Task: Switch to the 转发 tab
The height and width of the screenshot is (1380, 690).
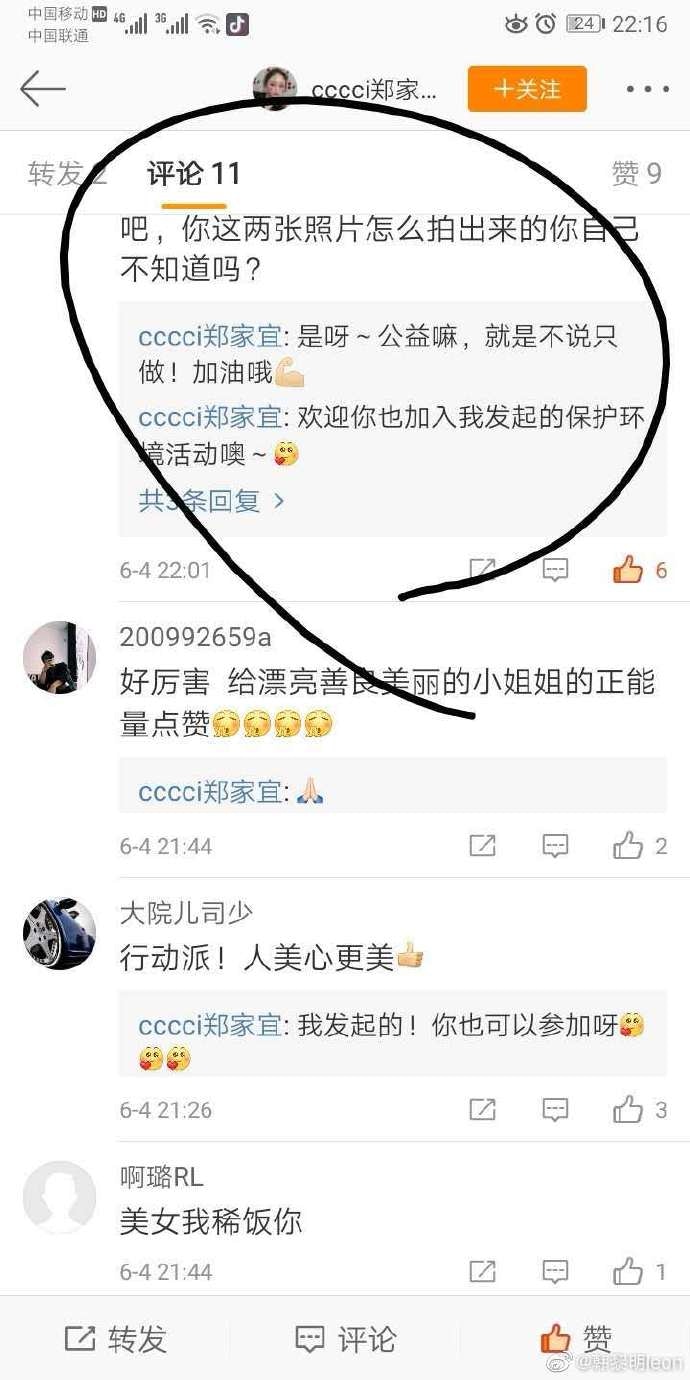Action: 66,174
